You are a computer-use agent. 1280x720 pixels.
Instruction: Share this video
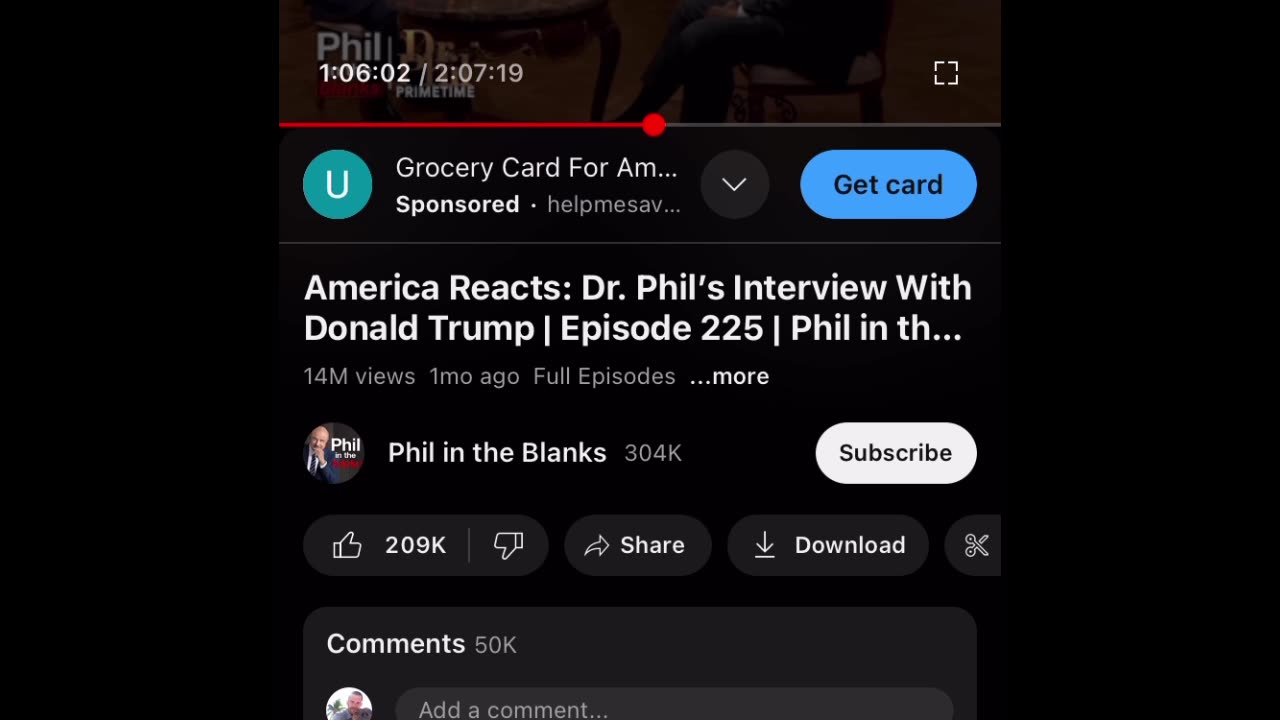coord(637,545)
